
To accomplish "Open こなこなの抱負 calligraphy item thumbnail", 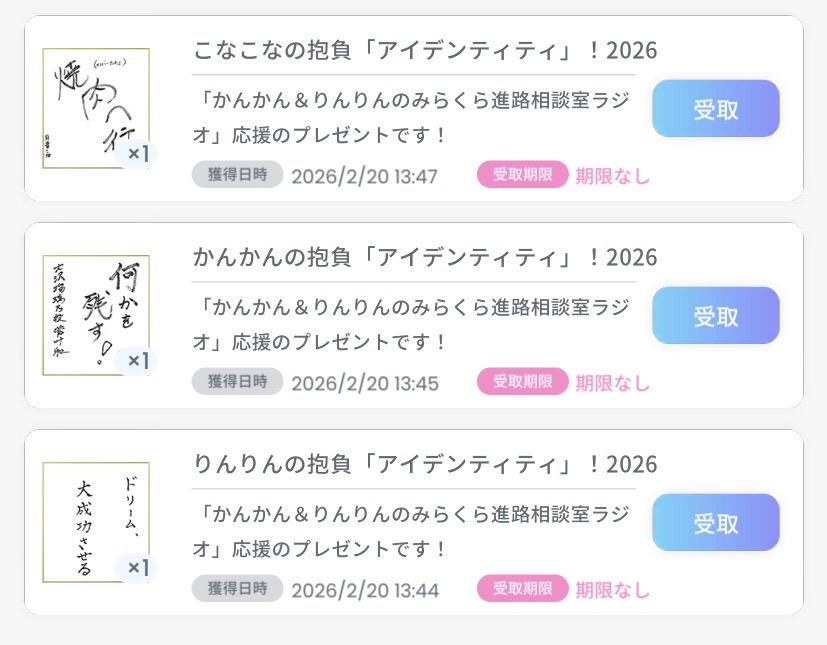I will pyautogui.click(x=96, y=108).
